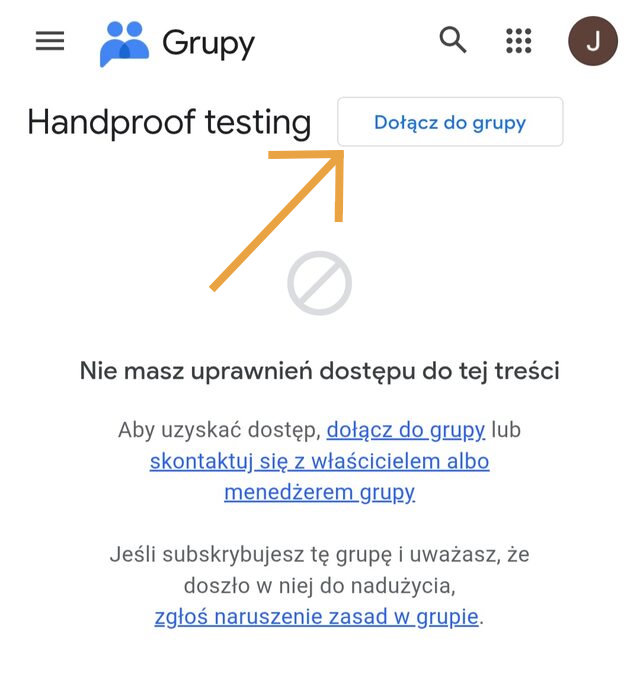
Task: Tap zgłoś naruszenie zasad w grupie
Action: tap(316, 617)
